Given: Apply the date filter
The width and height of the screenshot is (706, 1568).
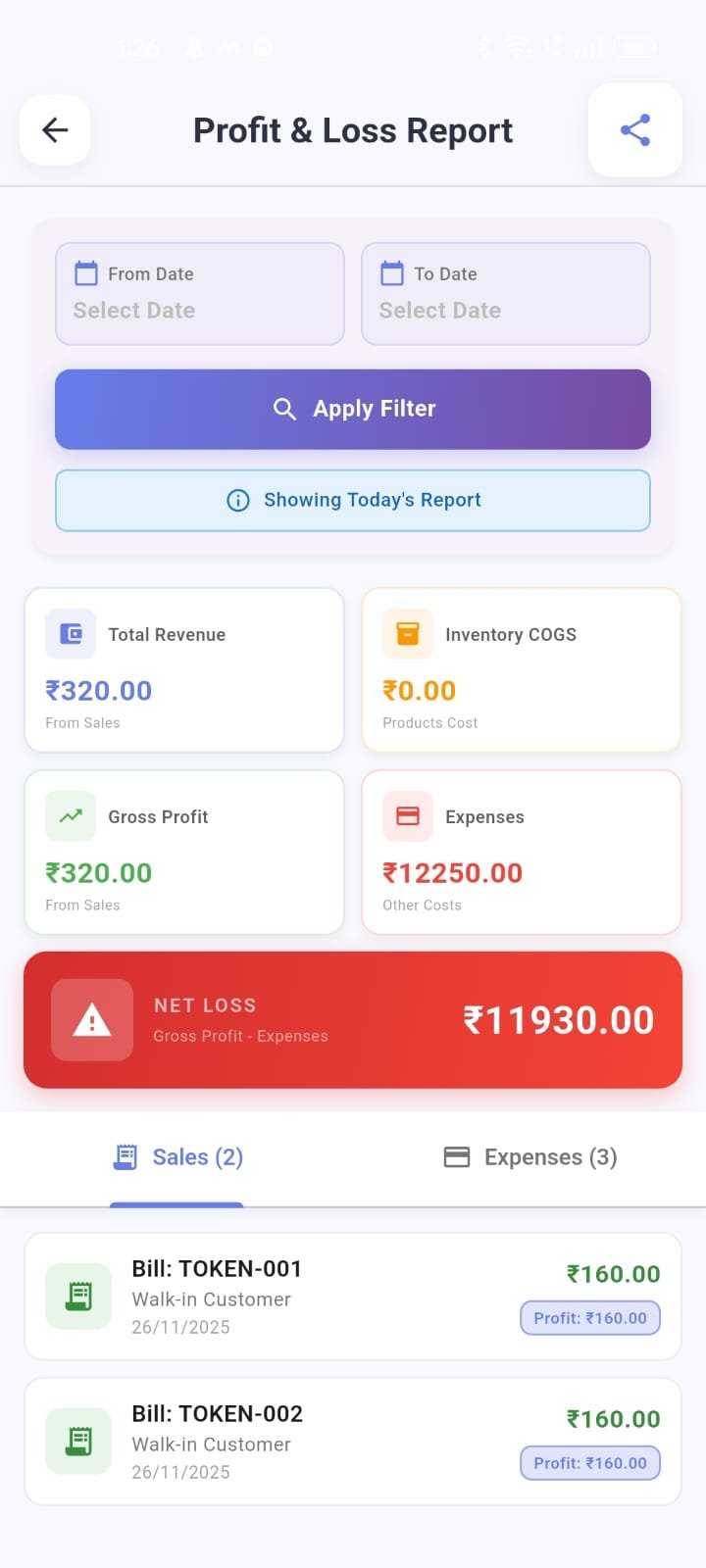Looking at the screenshot, I should point(353,409).
